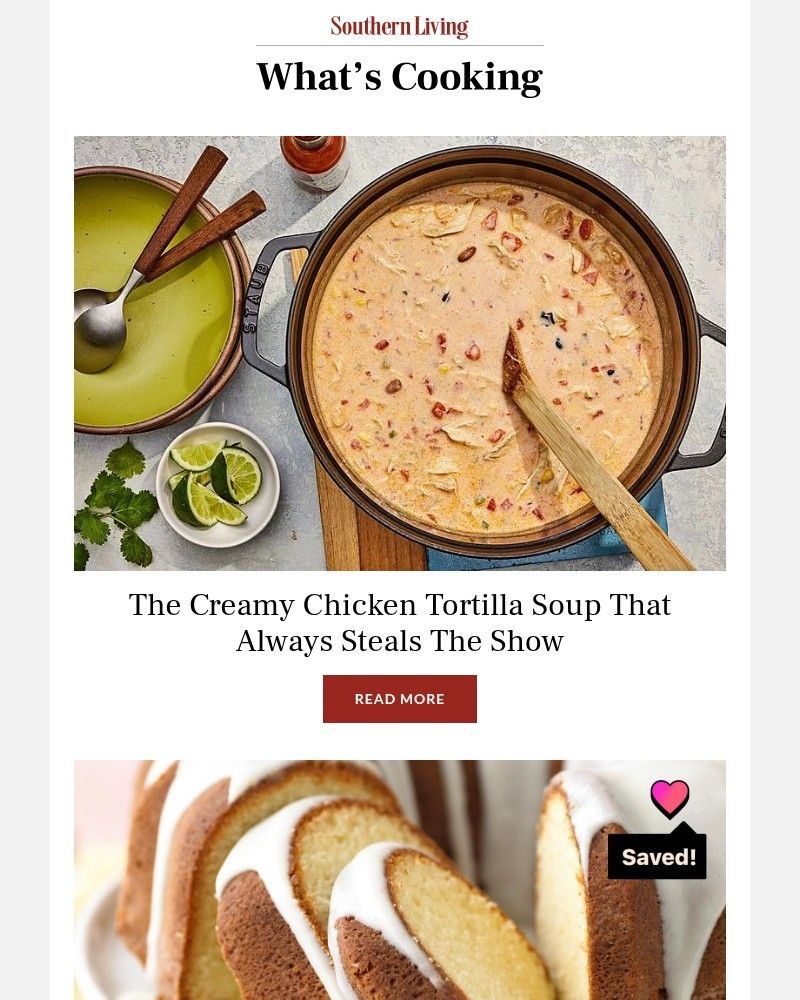The height and width of the screenshot is (1000, 800).
Task: Click the READ MORE button
Action: pos(399,699)
